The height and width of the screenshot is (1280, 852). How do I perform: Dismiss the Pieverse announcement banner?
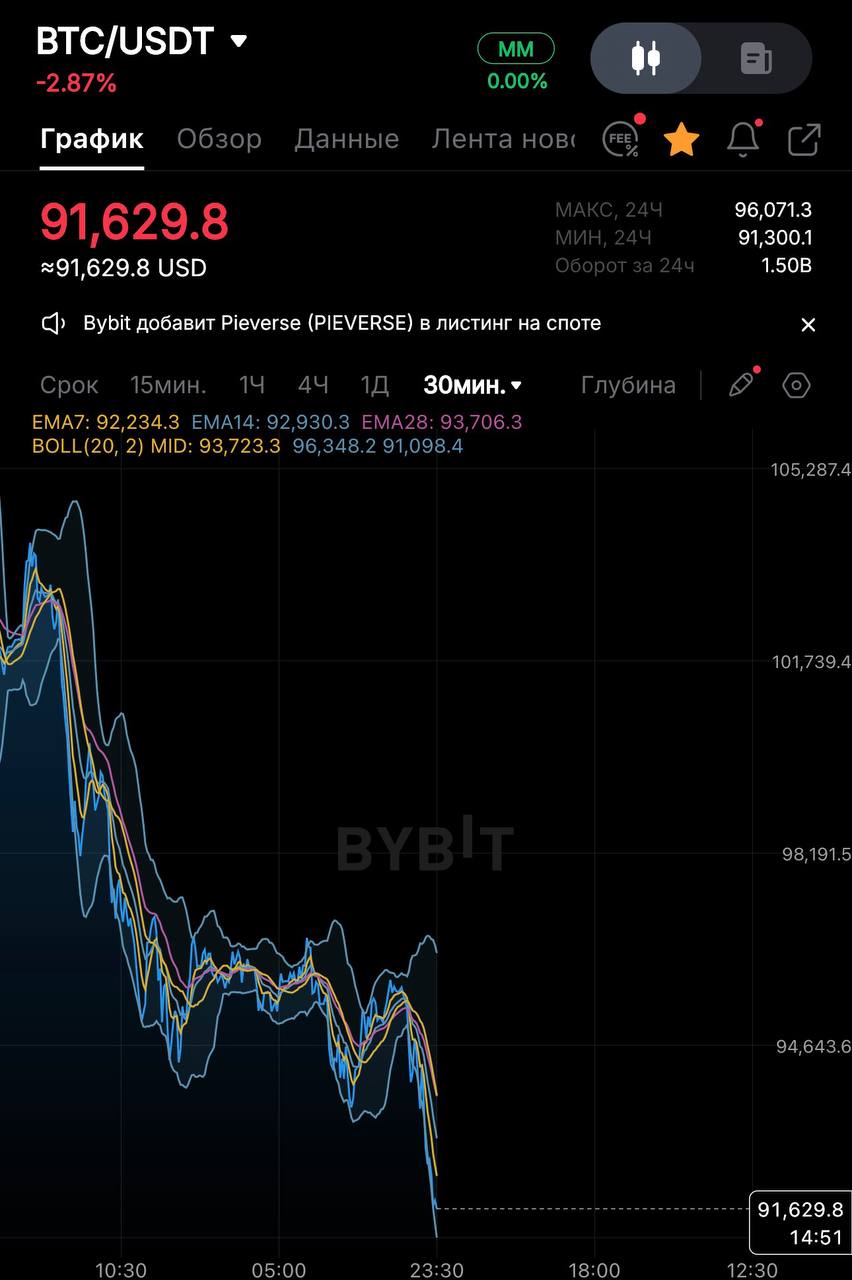(x=808, y=324)
